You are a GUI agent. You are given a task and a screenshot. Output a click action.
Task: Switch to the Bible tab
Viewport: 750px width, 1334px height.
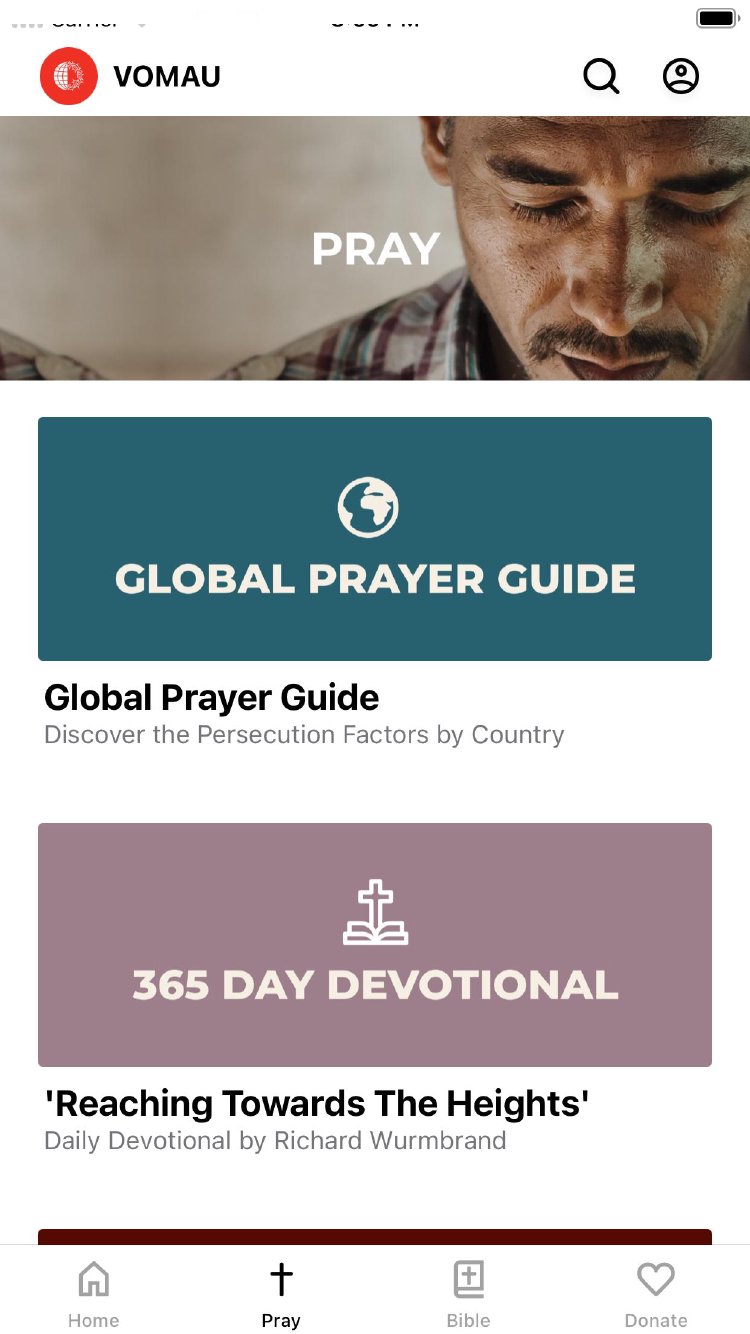pyautogui.click(x=468, y=1293)
